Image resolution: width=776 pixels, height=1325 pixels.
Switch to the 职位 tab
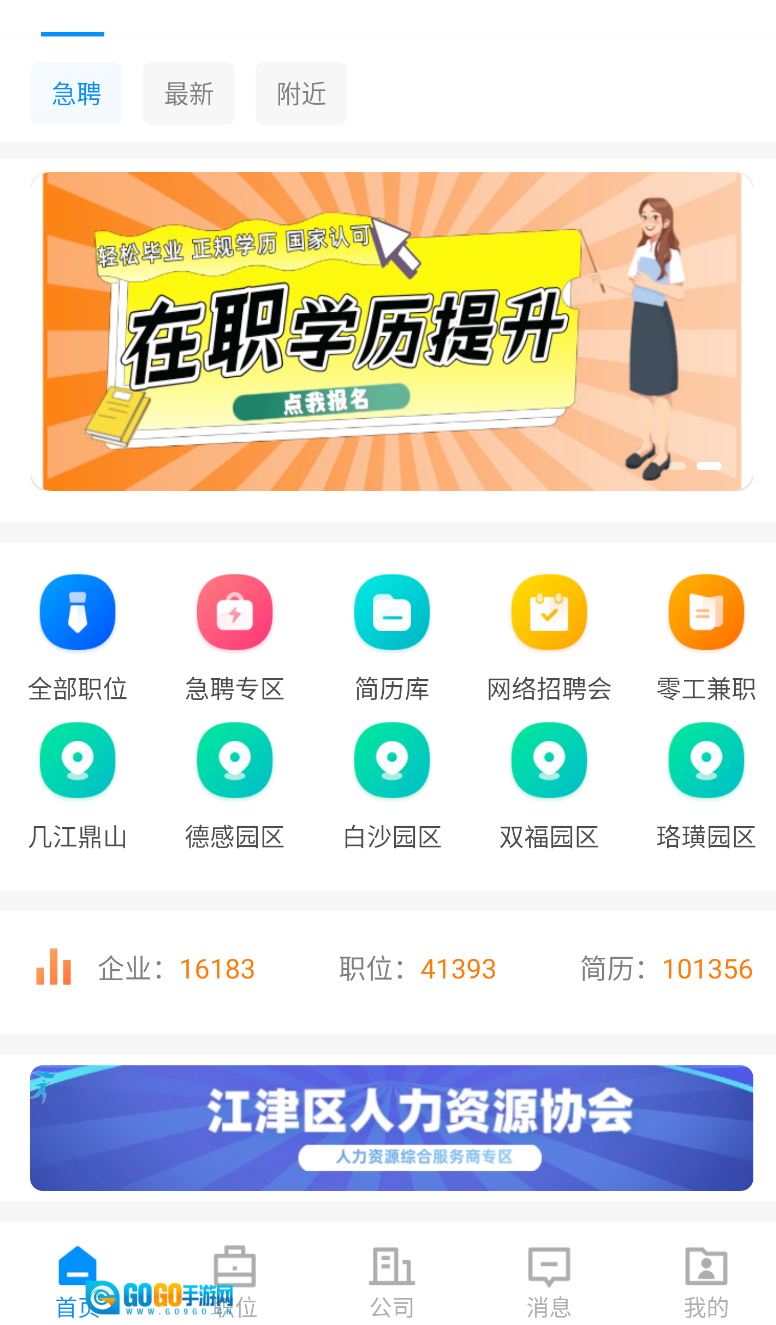tap(235, 1281)
